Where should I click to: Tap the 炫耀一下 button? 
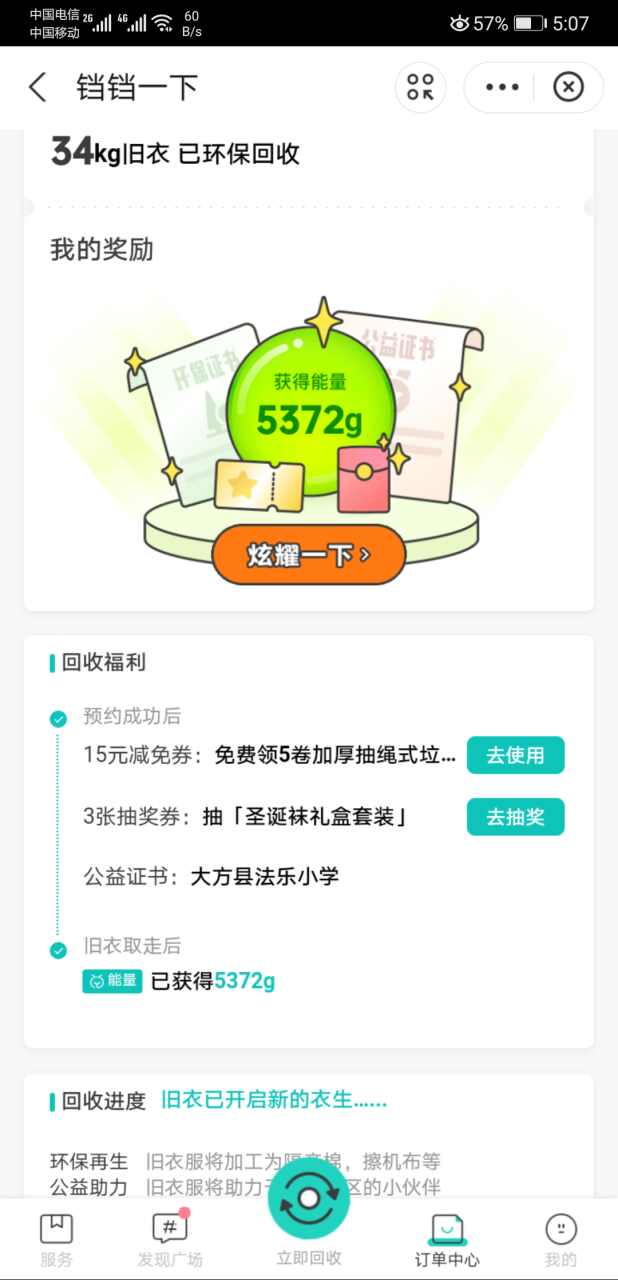point(308,555)
